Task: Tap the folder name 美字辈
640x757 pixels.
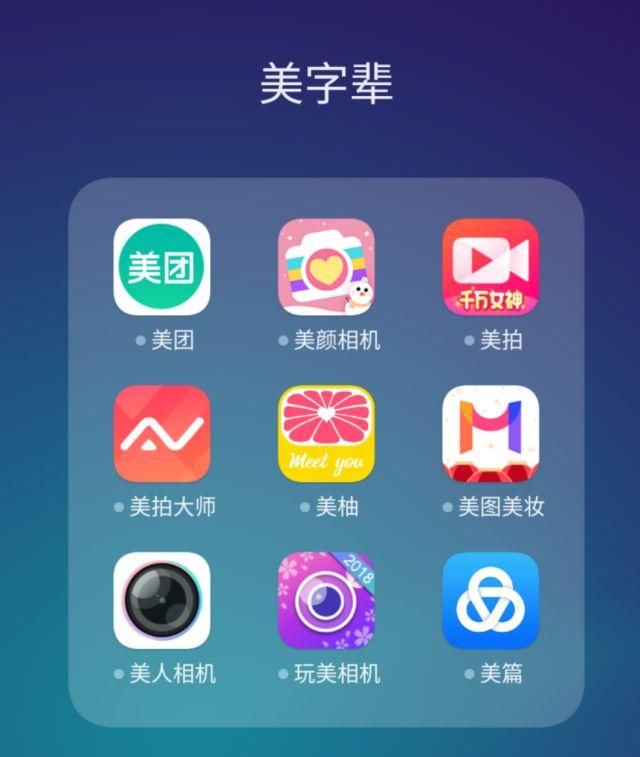Action: pyautogui.click(x=326, y=83)
